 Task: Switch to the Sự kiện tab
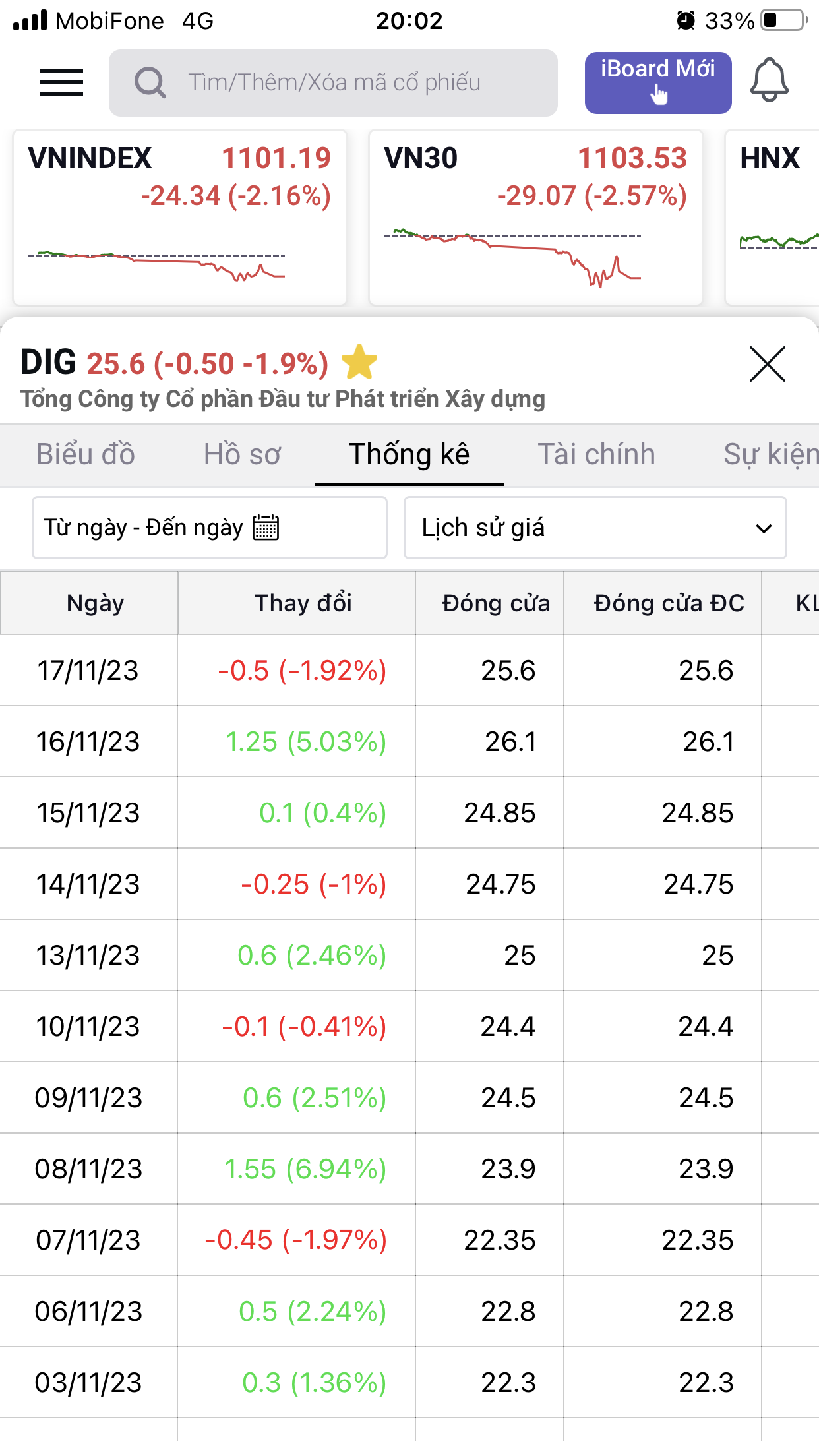point(770,454)
